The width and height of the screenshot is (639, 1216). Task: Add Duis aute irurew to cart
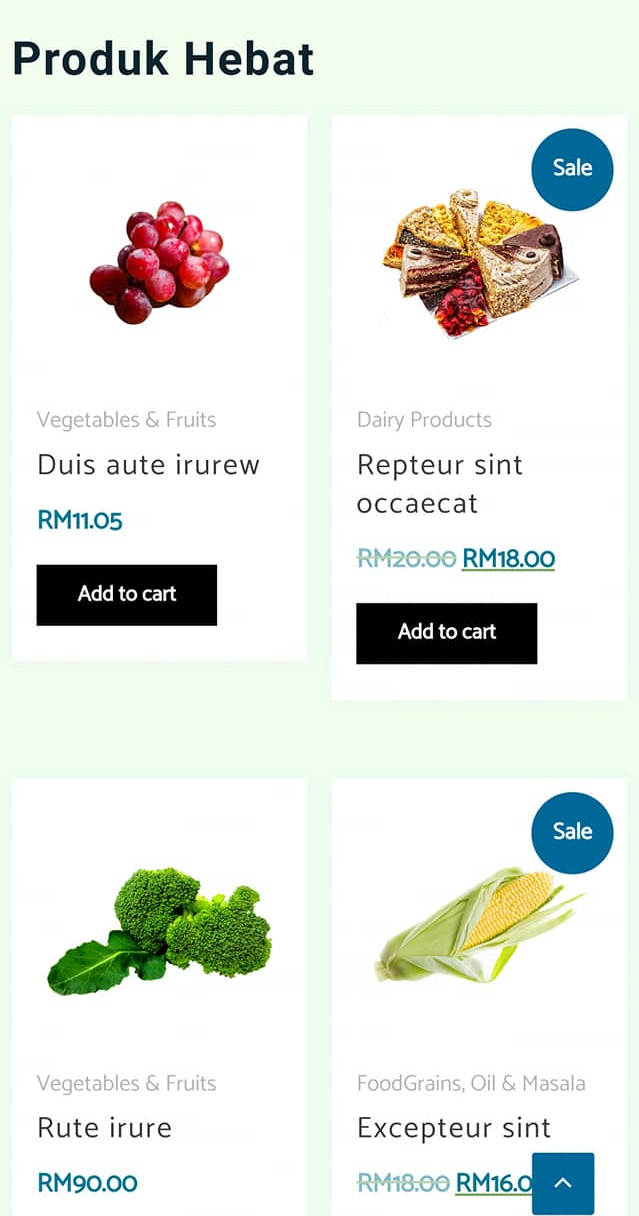(127, 595)
